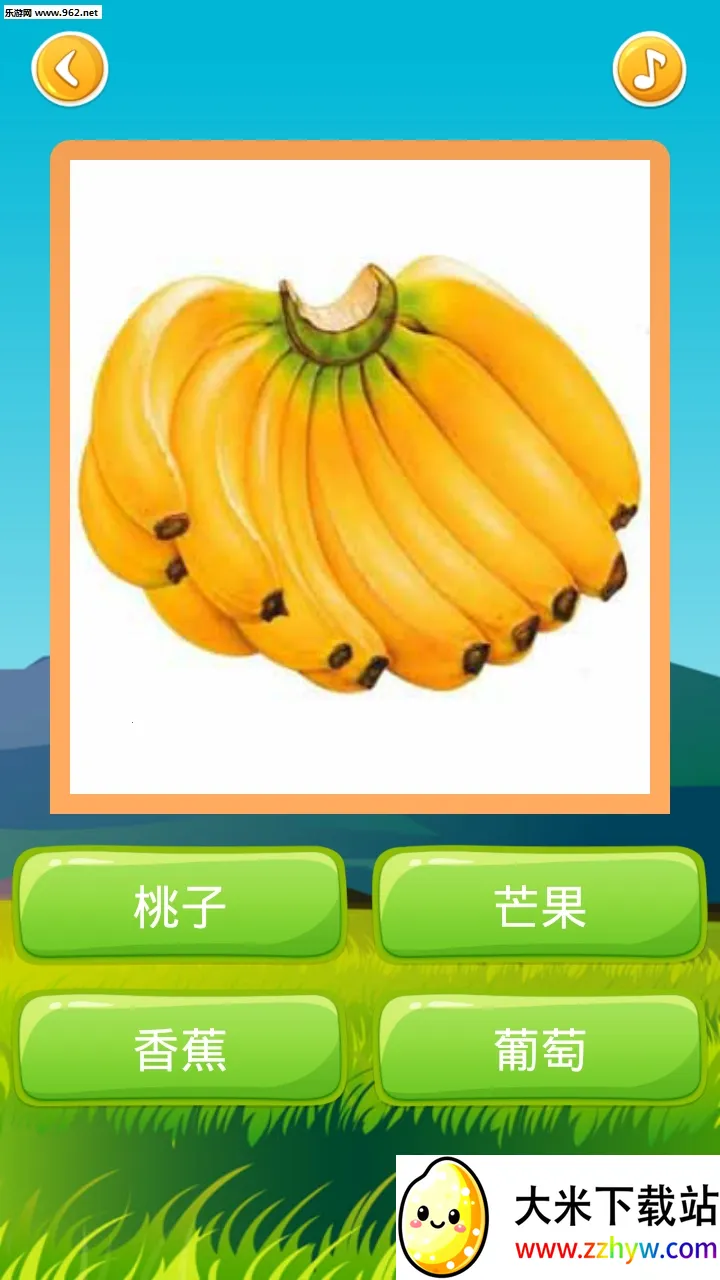Viewport: 720px width, 1280px height.
Task: Choose the 桃子 answer
Action: 180,905
